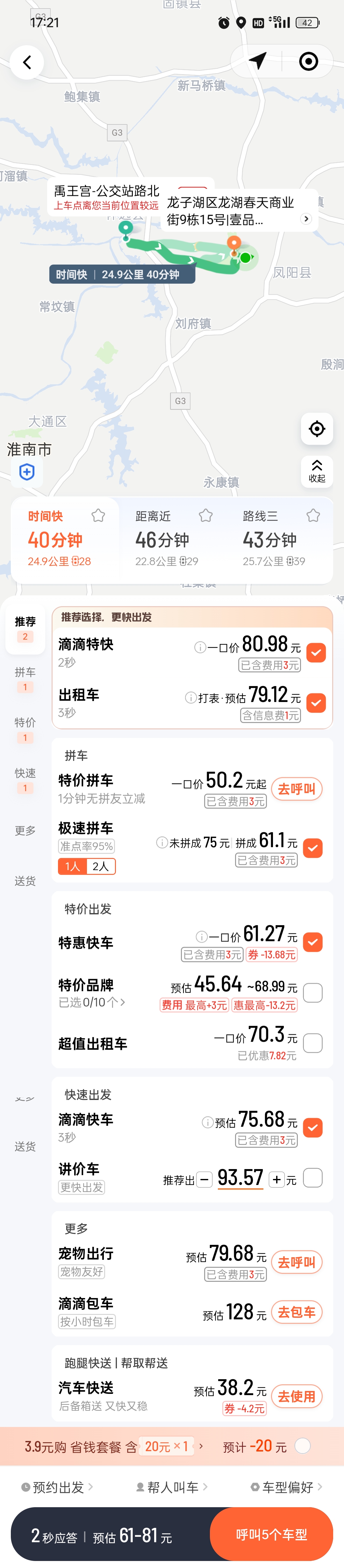Select 超值出租车 checkbox
Image resolution: width=344 pixels, height=1568 pixels.
312,1043
